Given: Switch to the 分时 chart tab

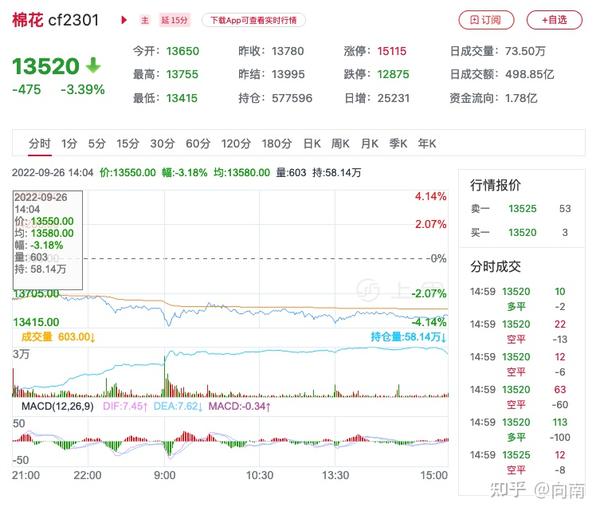Looking at the screenshot, I should tap(39, 144).
